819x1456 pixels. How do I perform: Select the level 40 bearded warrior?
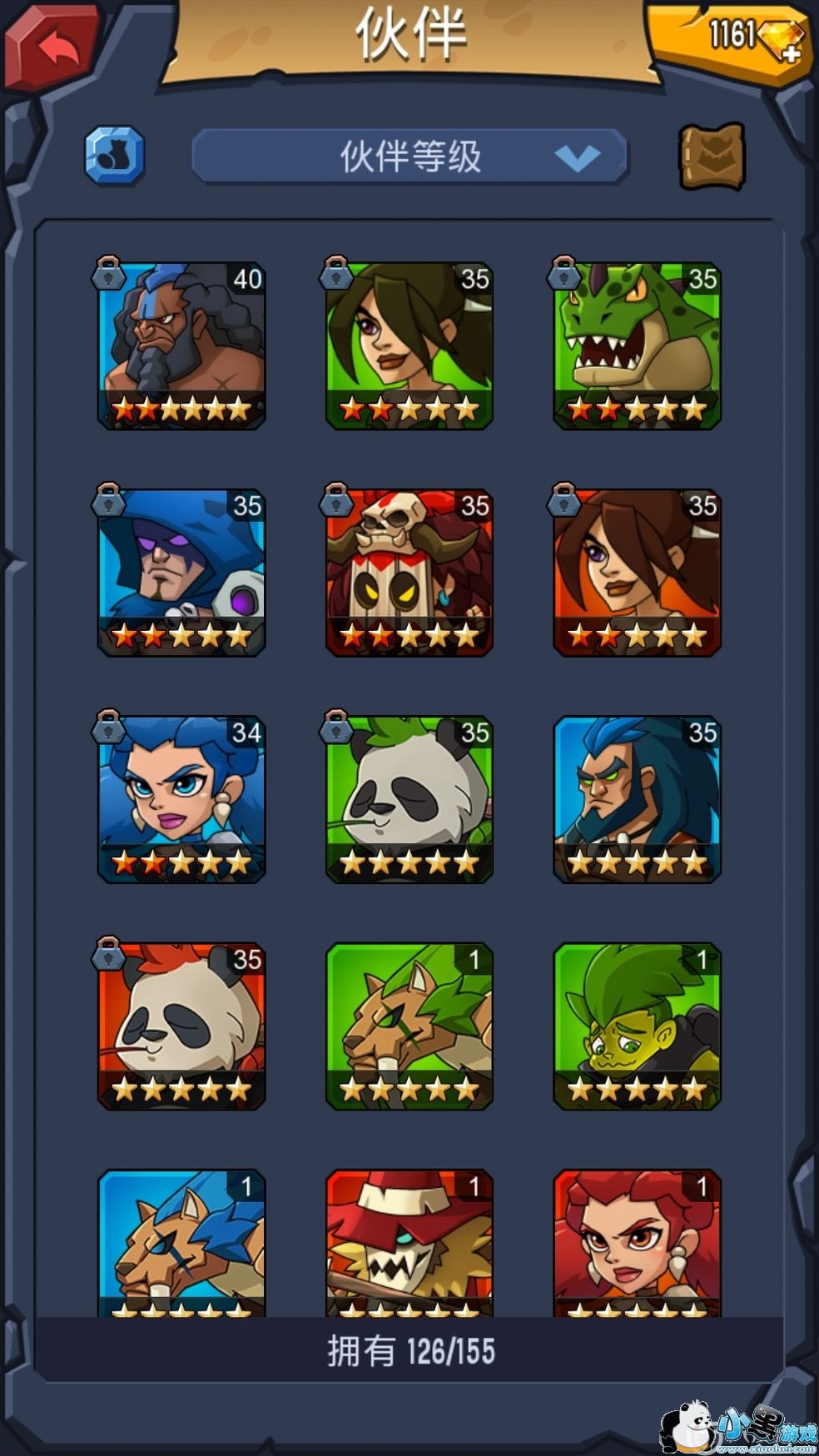pos(181,345)
